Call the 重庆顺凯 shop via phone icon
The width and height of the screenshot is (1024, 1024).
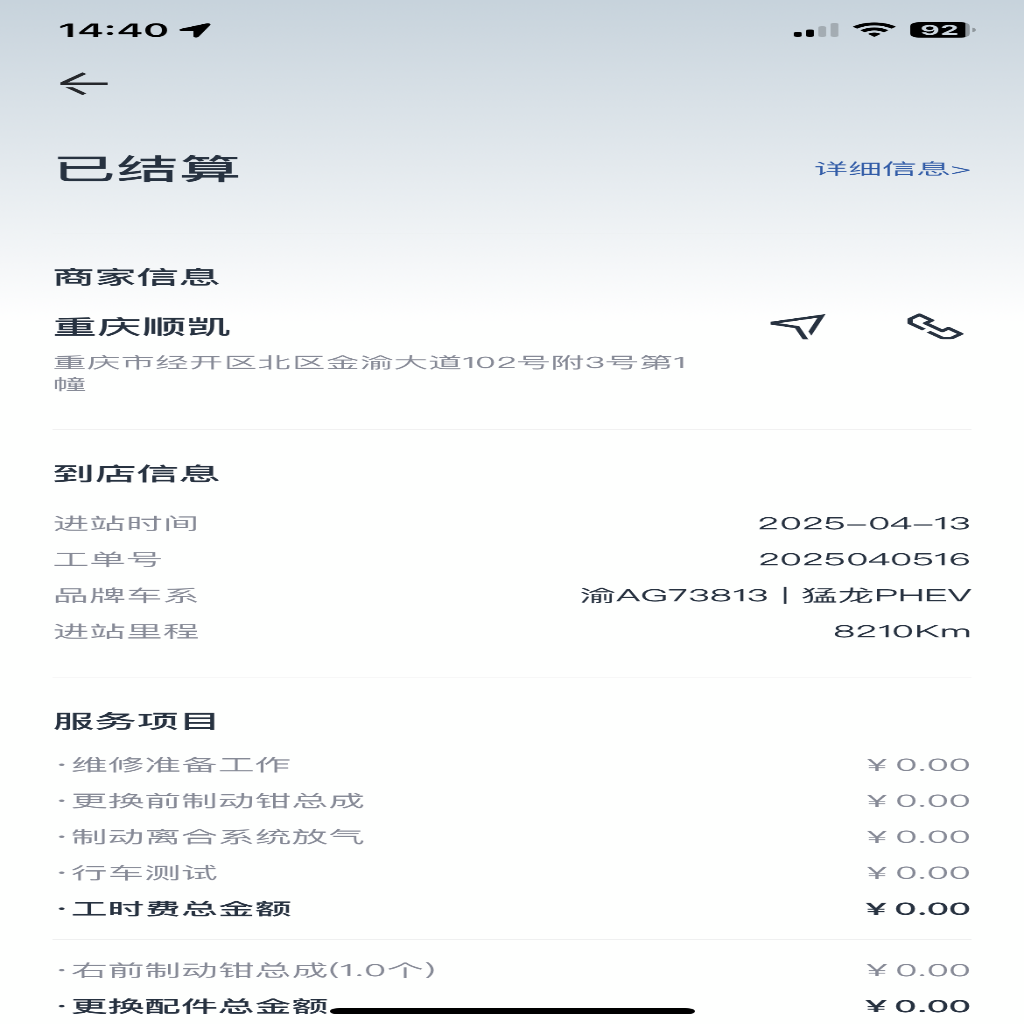coord(934,327)
